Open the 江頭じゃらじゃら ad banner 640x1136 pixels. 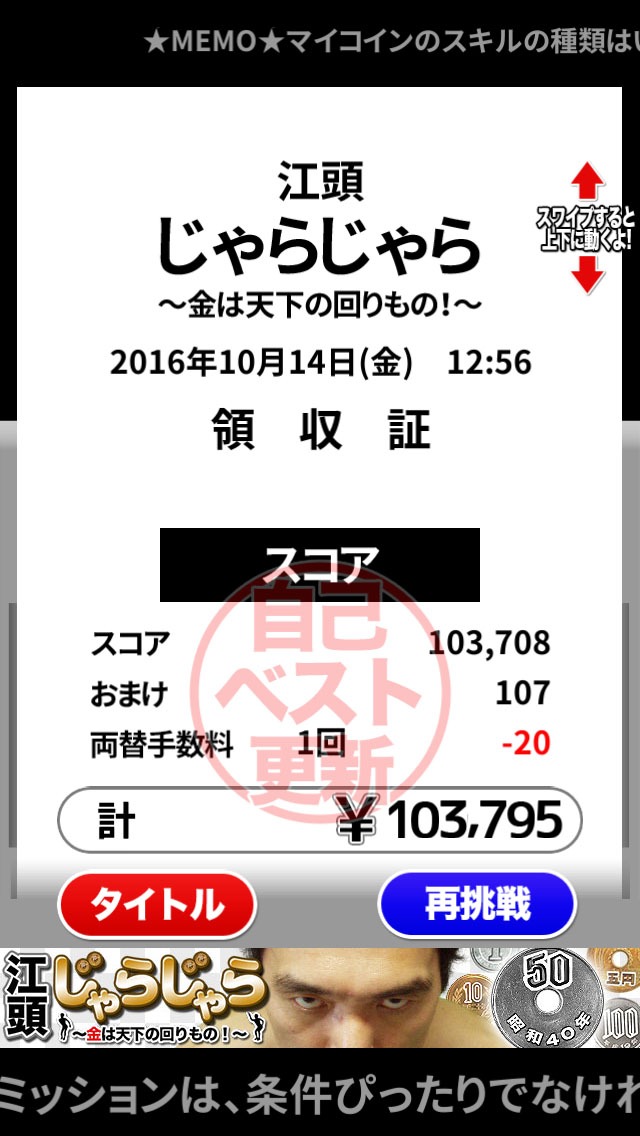coord(320,997)
